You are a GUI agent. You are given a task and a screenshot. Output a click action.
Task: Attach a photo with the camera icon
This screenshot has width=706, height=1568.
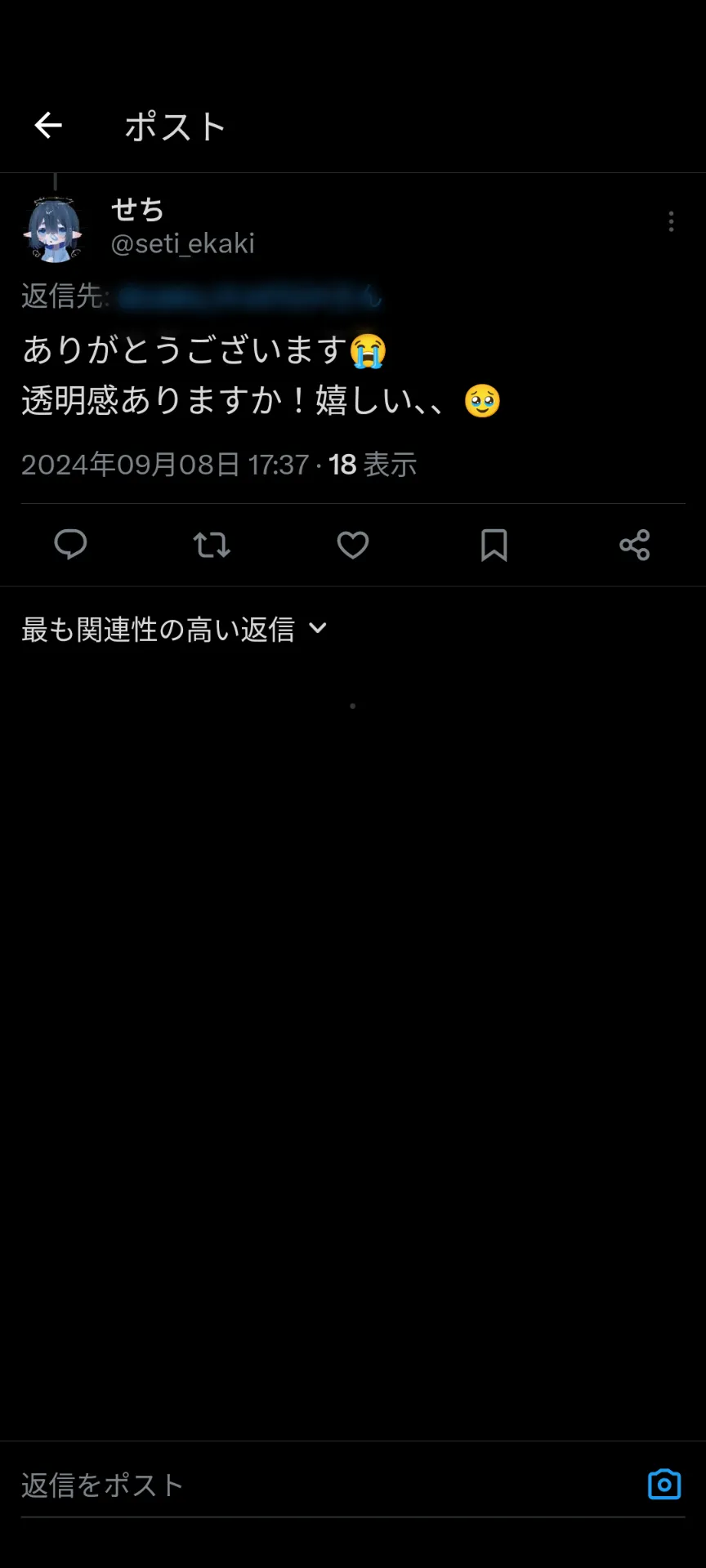(664, 1484)
